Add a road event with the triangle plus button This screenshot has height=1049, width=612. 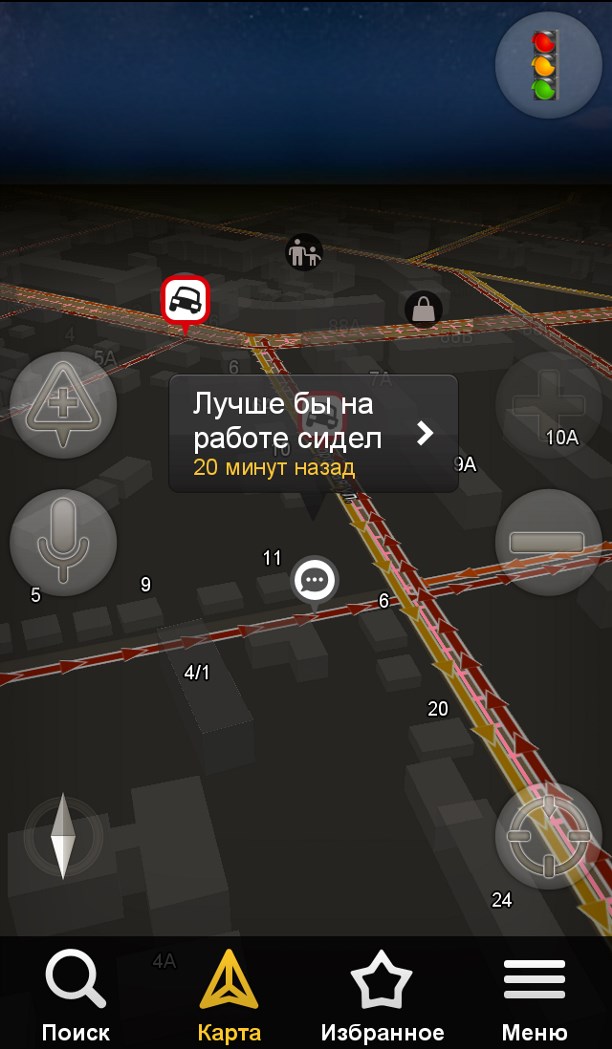point(63,405)
